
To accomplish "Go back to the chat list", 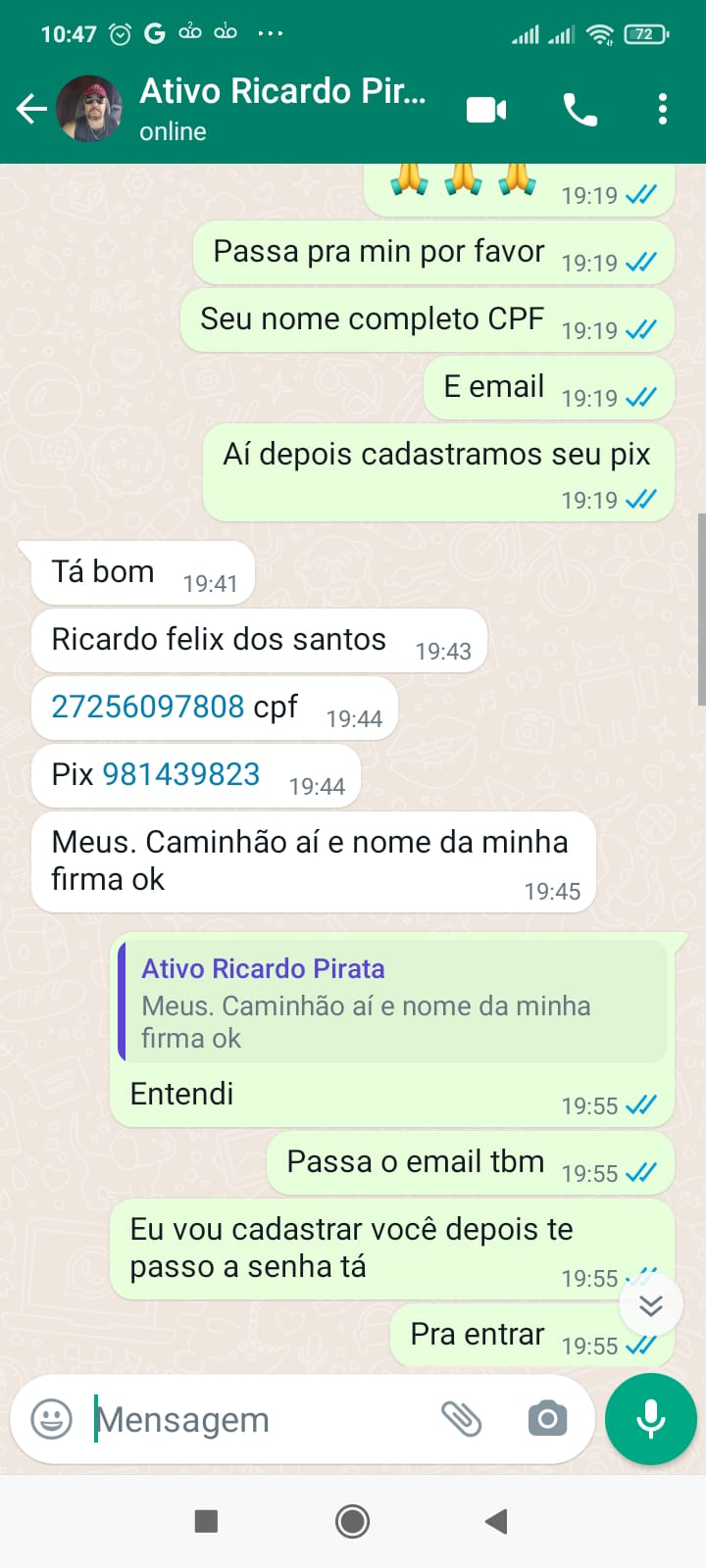I will point(31,109).
